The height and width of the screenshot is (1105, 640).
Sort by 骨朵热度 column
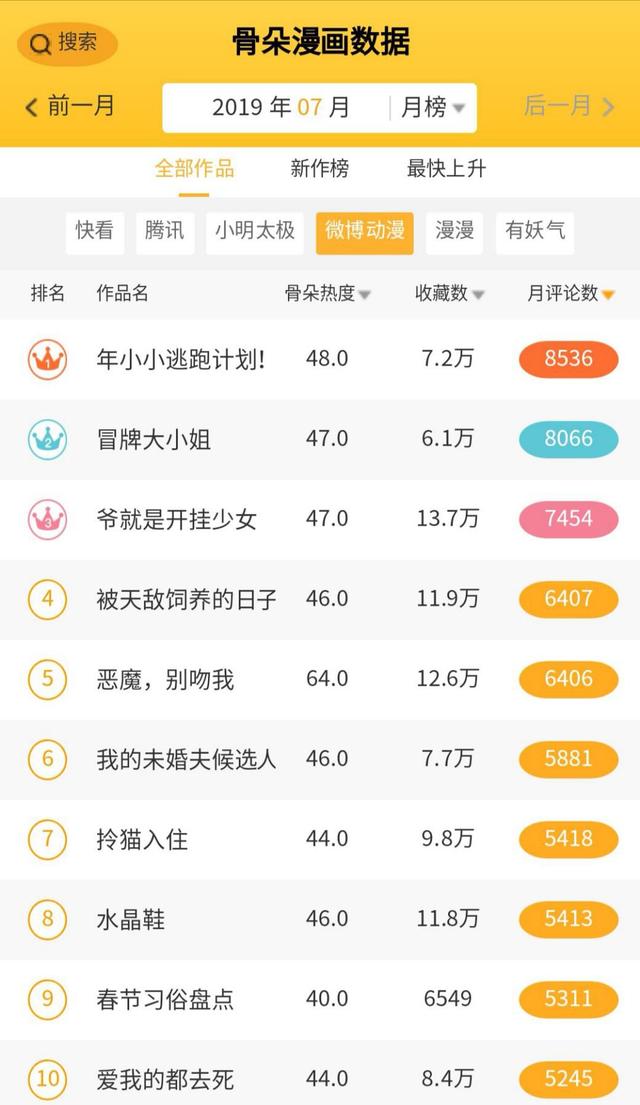[328, 294]
